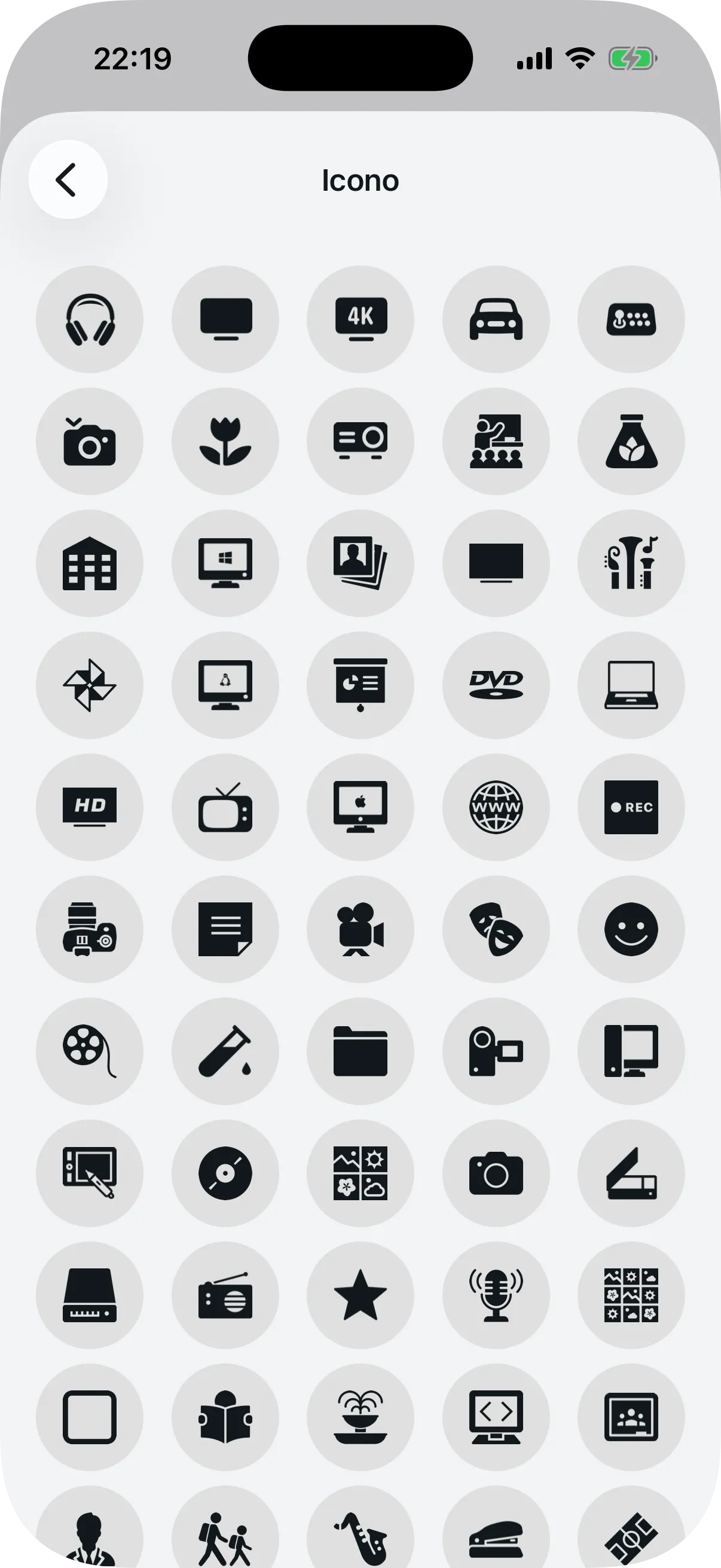721x1568 pixels.
Task: Go back using the back arrow button
Action: (69, 179)
